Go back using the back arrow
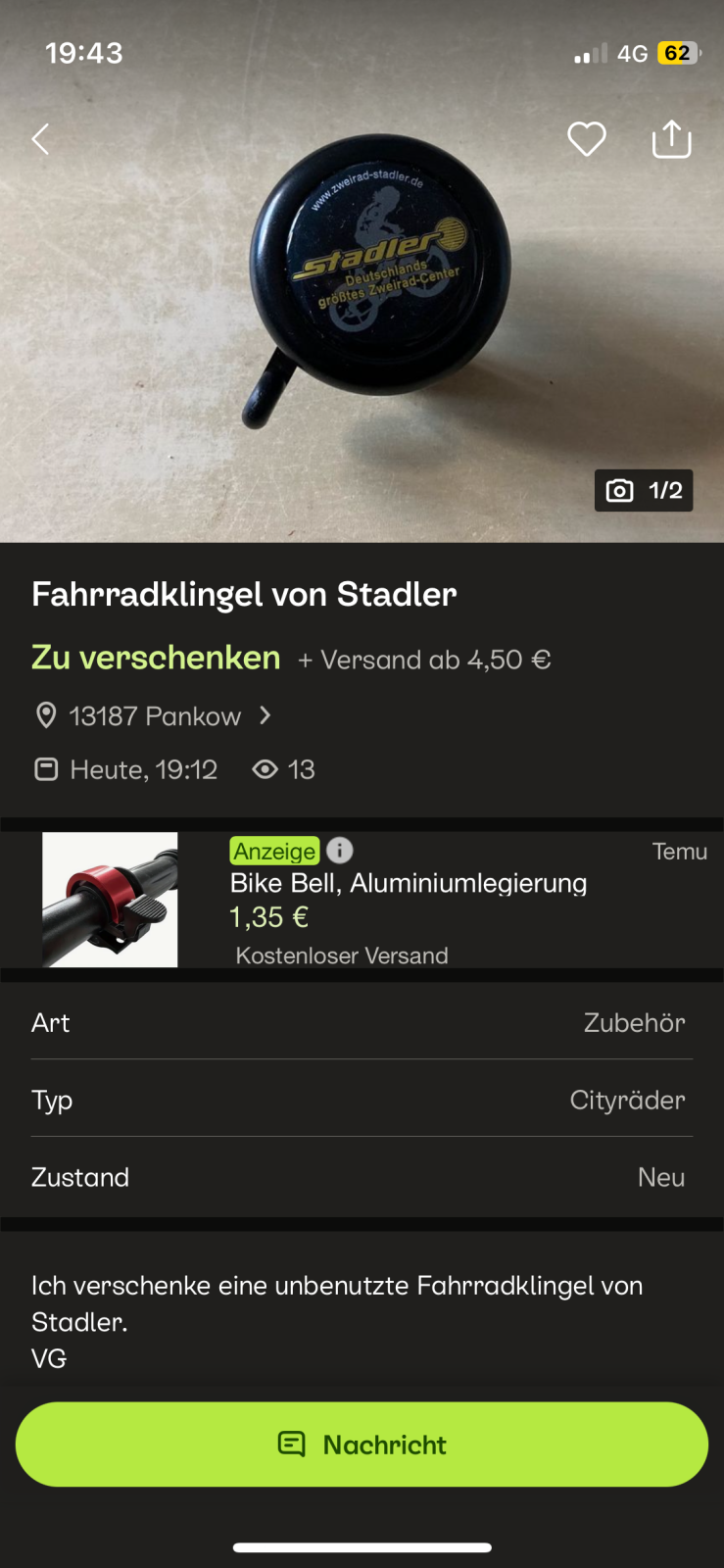Viewport: 724px width, 1568px height. [40, 139]
